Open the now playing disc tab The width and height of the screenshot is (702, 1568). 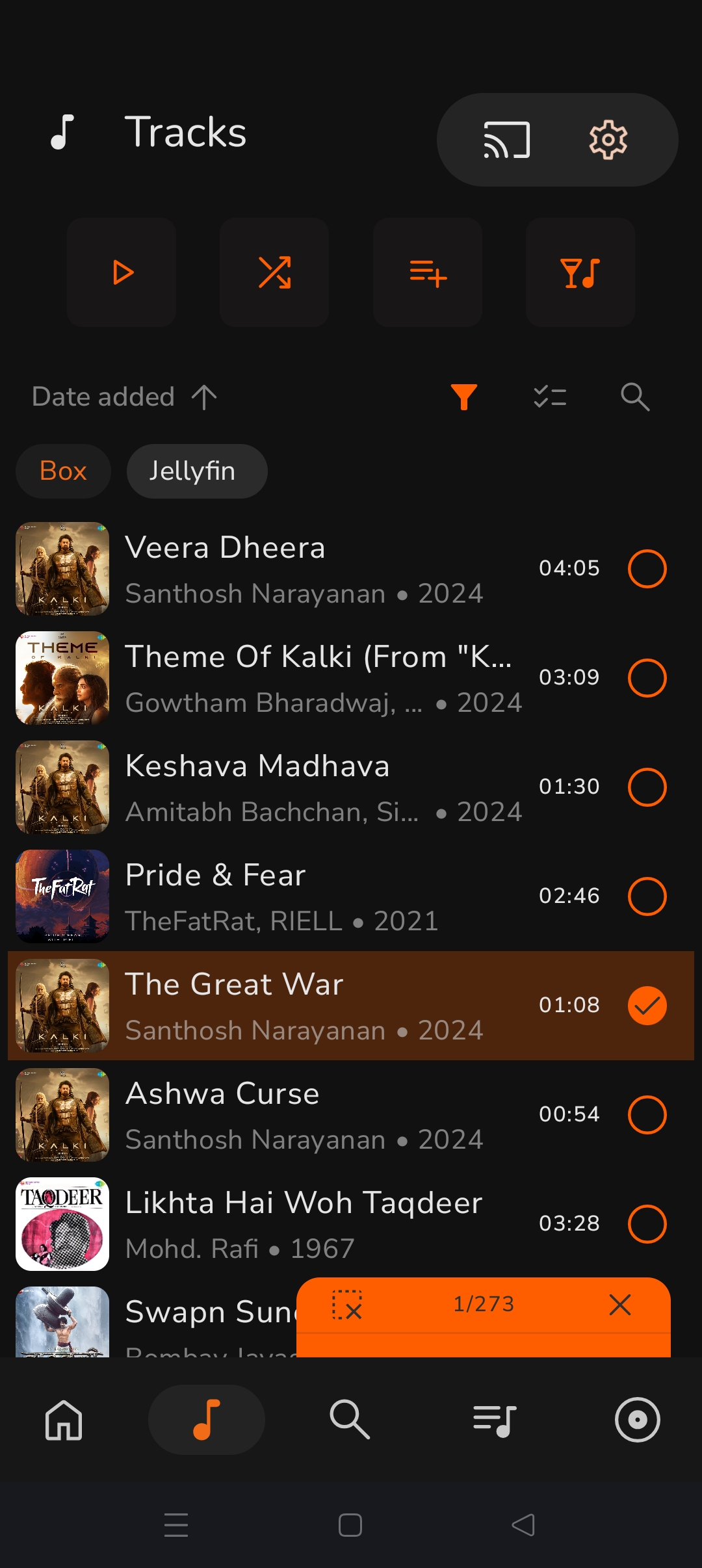(638, 1420)
